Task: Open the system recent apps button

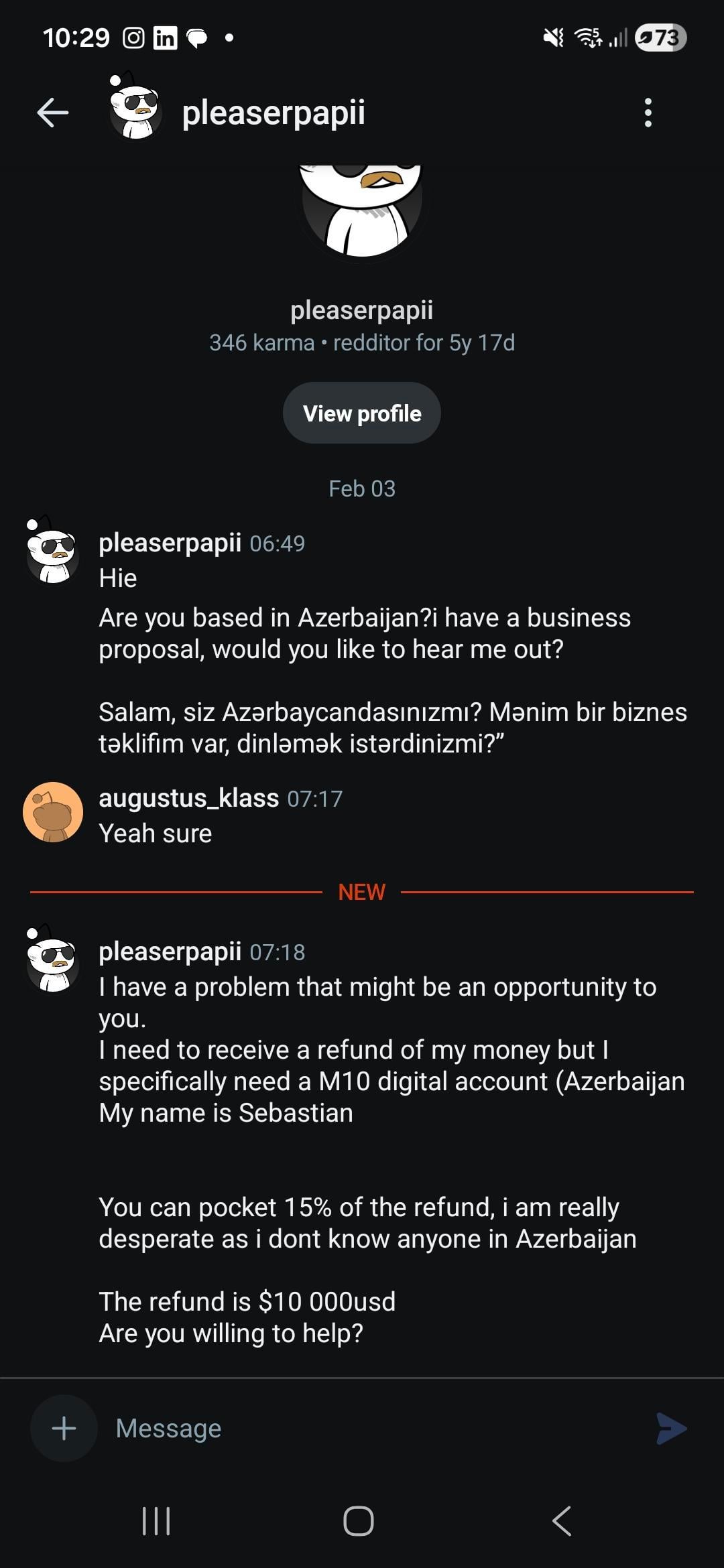Action: pyautogui.click(x=156, y=1521)
